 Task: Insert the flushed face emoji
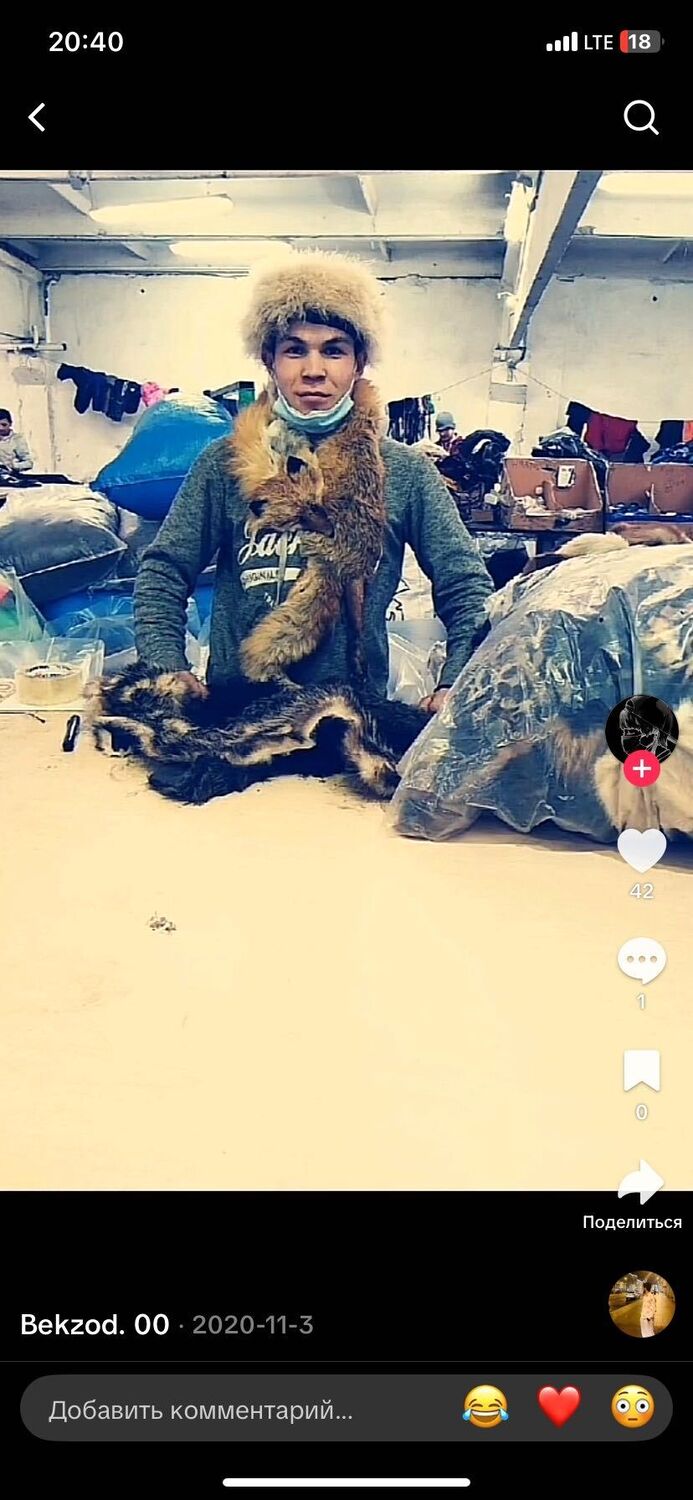[632, 1407]
